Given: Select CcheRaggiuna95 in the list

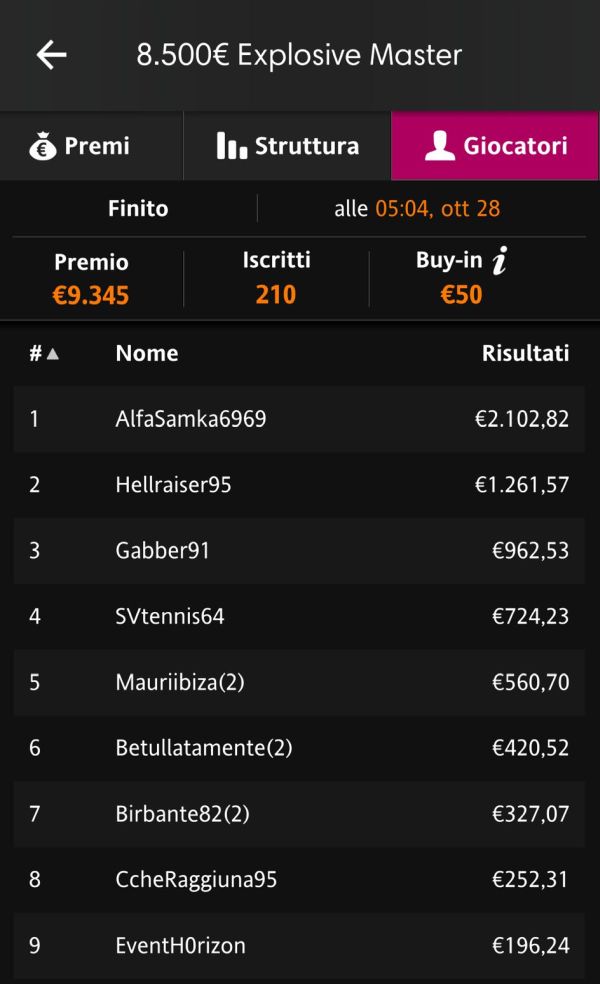Looking at the screenshot, I should (x=299, y=880).
